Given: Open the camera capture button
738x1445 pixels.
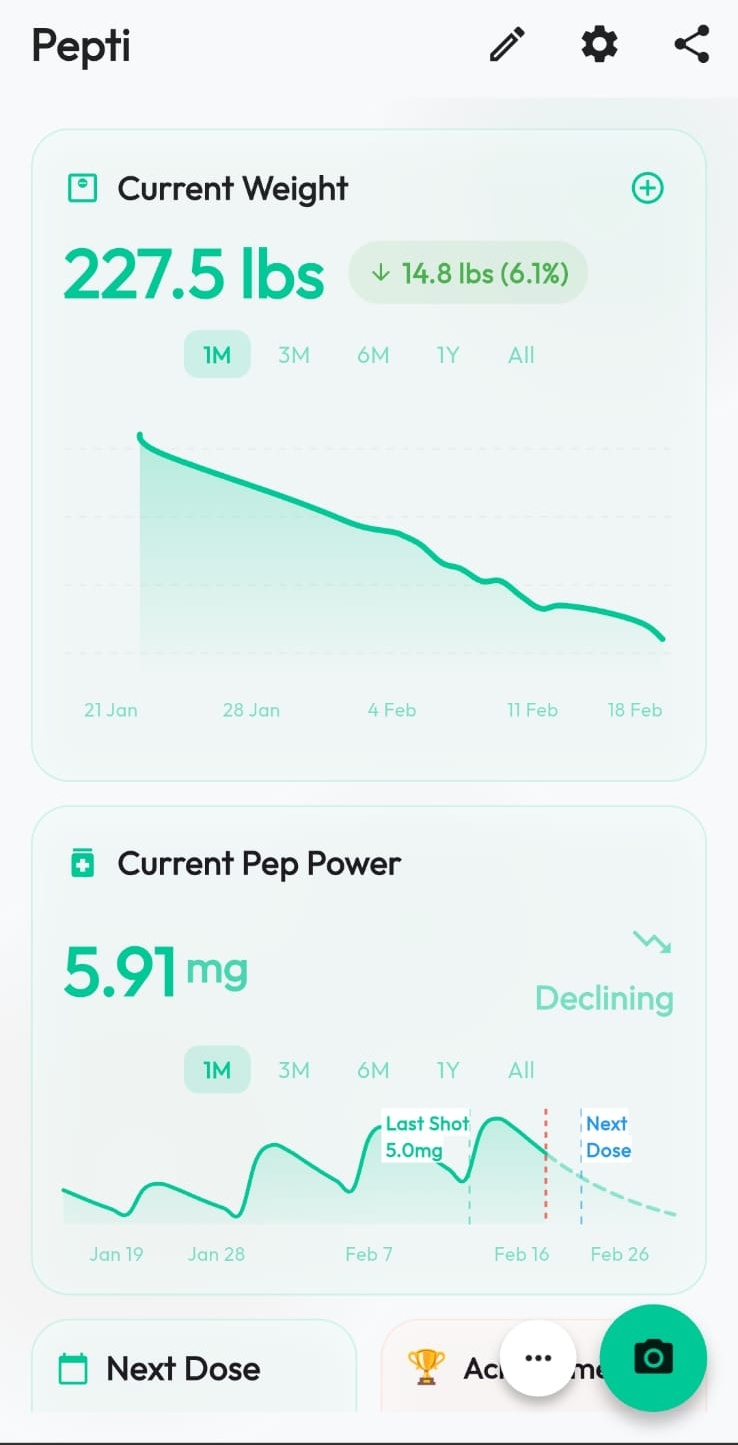Looking at the screenshot, I should pyautogui.click(x=654, y=1356).
